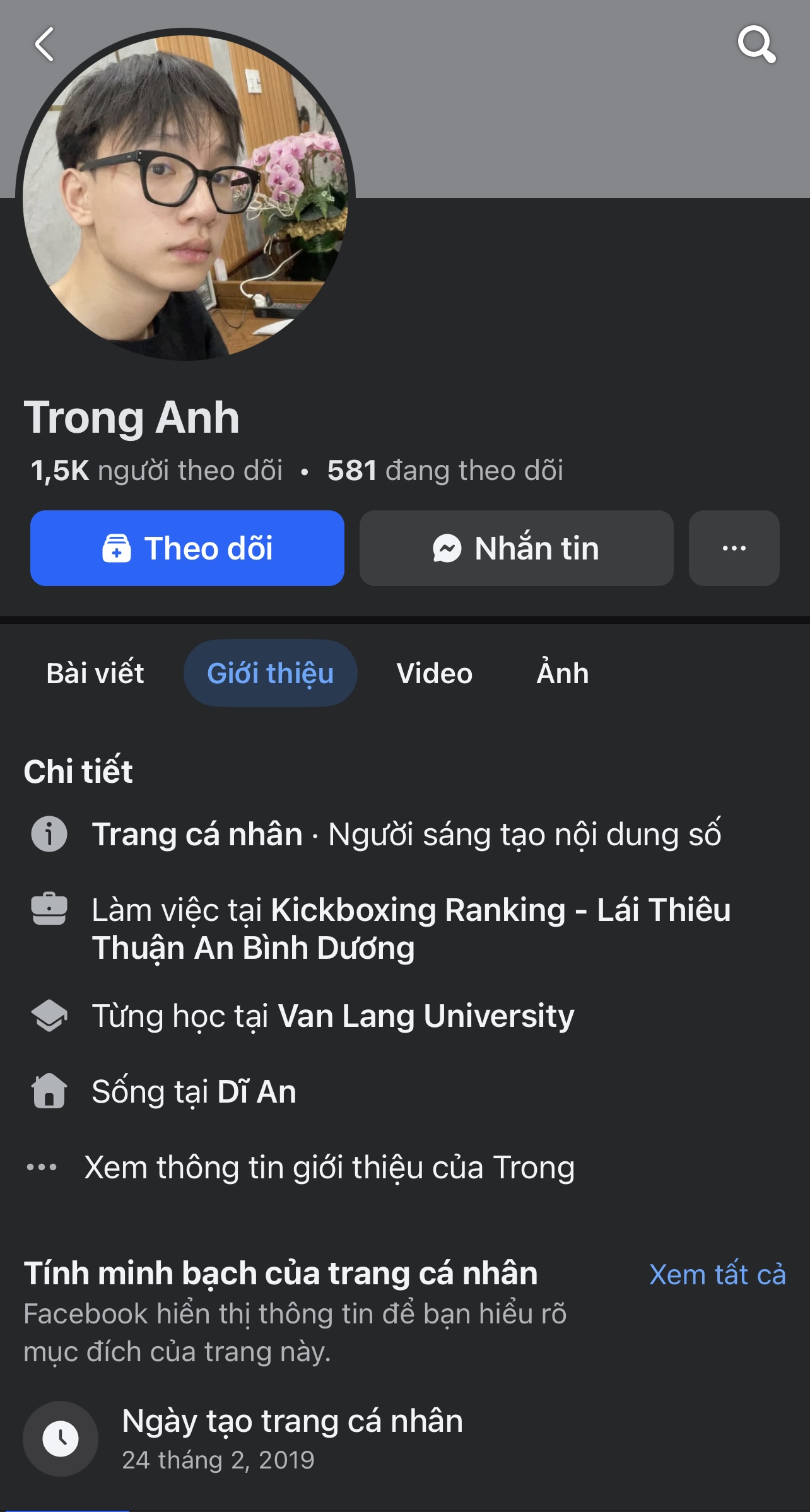Message via the Nhắn tin button
The image size is (810, 1512).
pyautogui.click(x=516, y=548)
